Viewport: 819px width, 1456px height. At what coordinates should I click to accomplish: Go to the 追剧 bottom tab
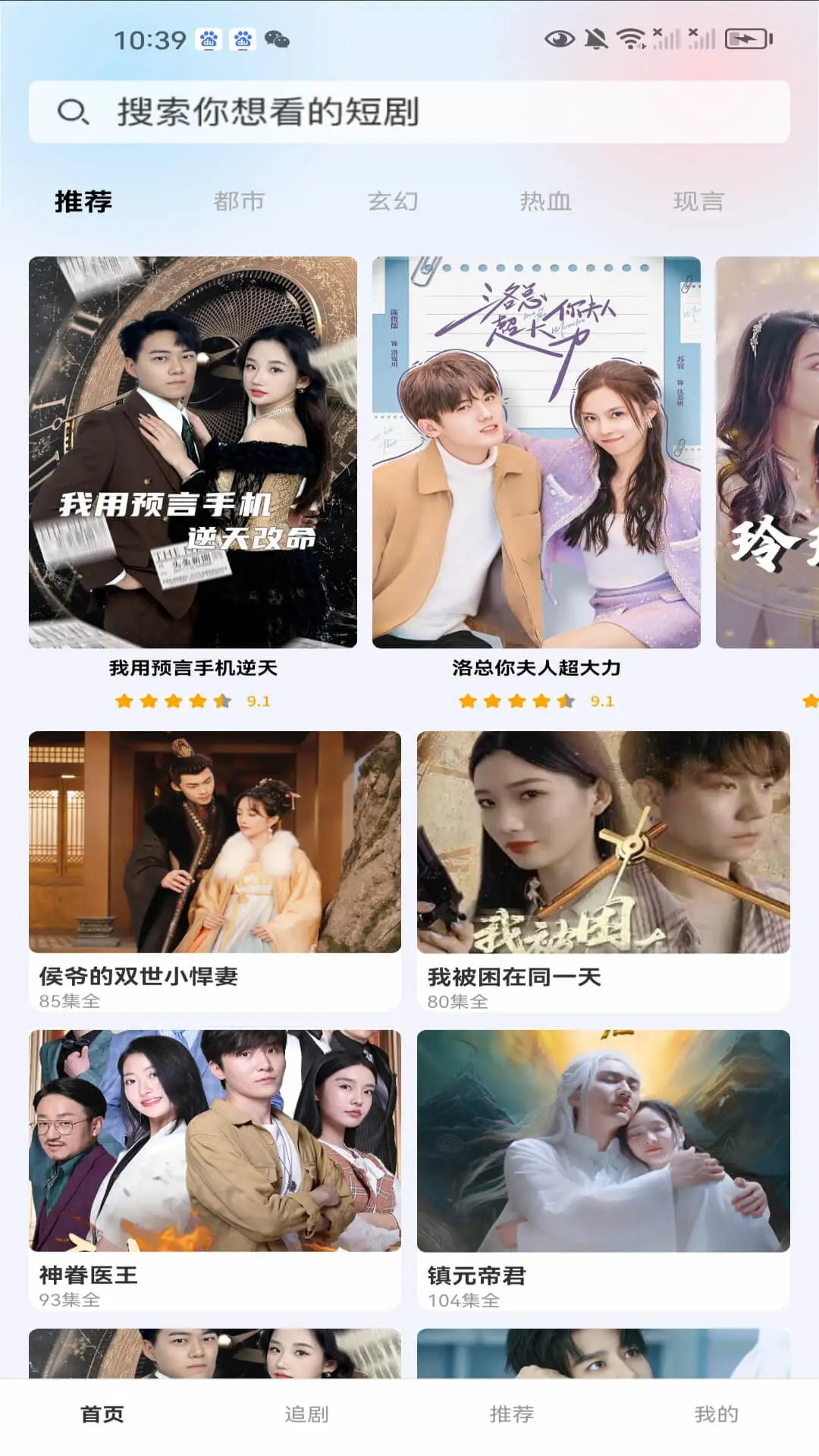(306, 1414)
